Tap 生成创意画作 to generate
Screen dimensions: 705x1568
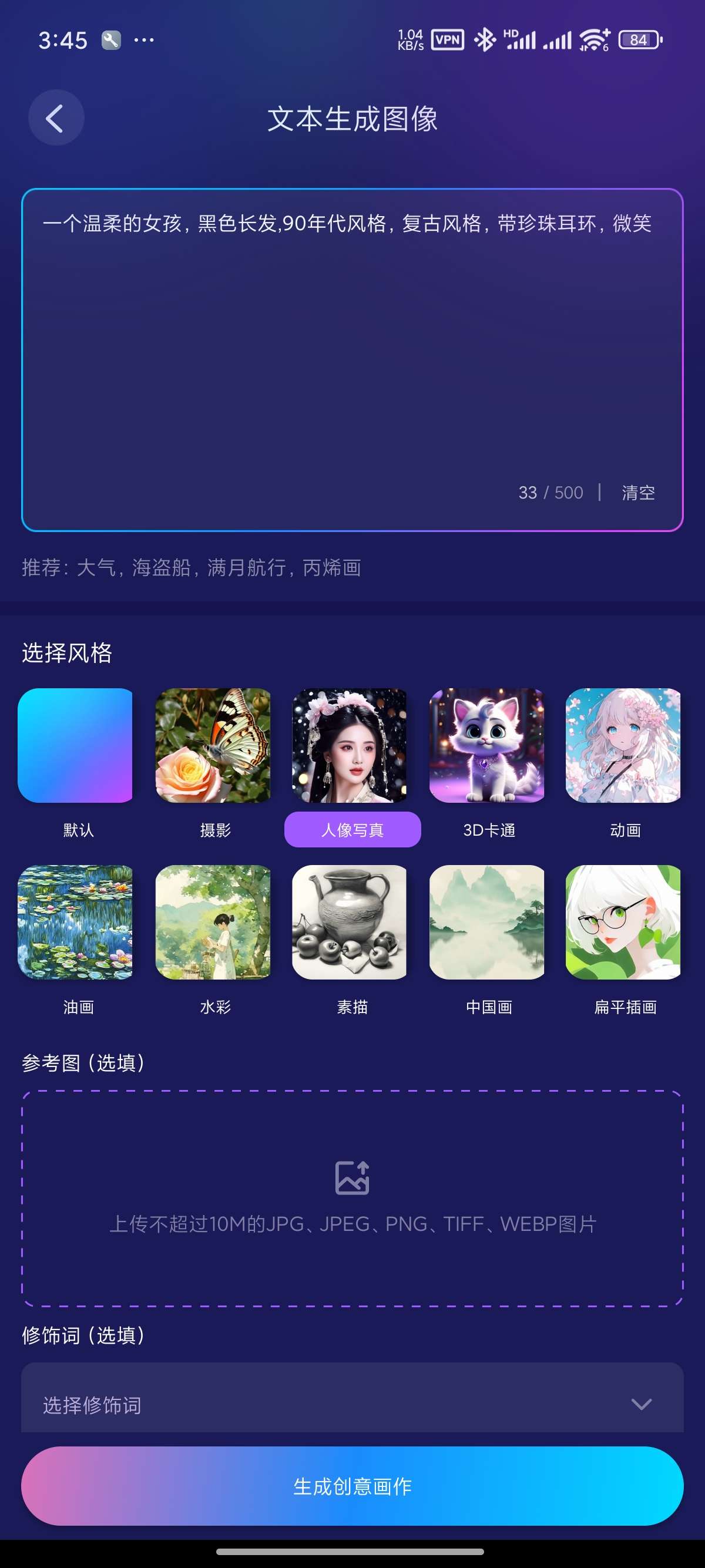pyautogui.click(x=352, y=1485)
